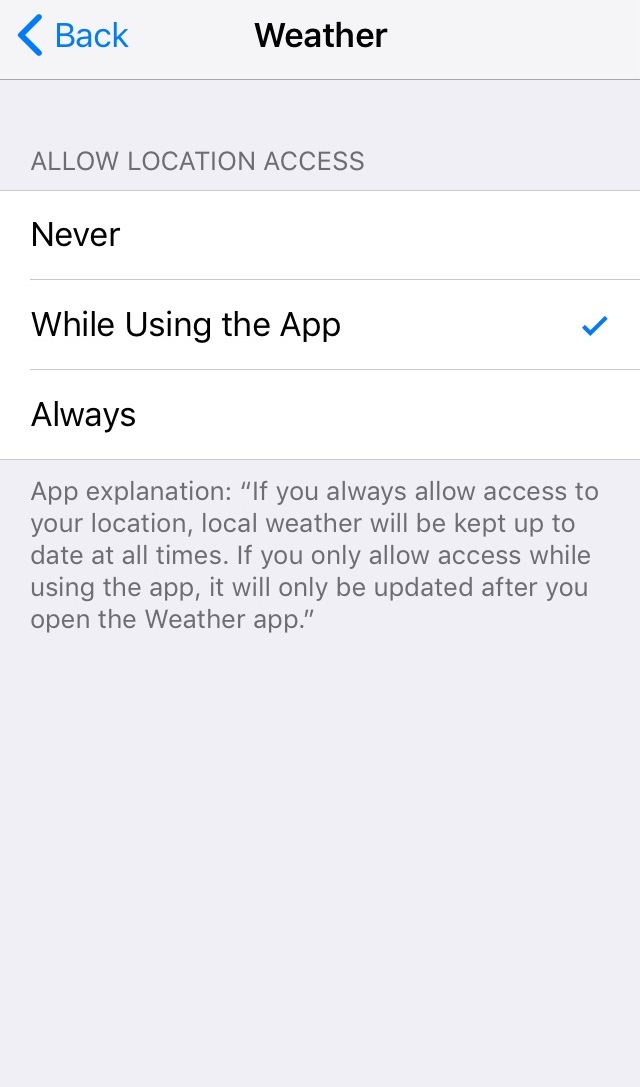The width and height of the screenshot is (640, 1087).
Task: Go back to the previous settings page
Action: [x=74, y=36]
